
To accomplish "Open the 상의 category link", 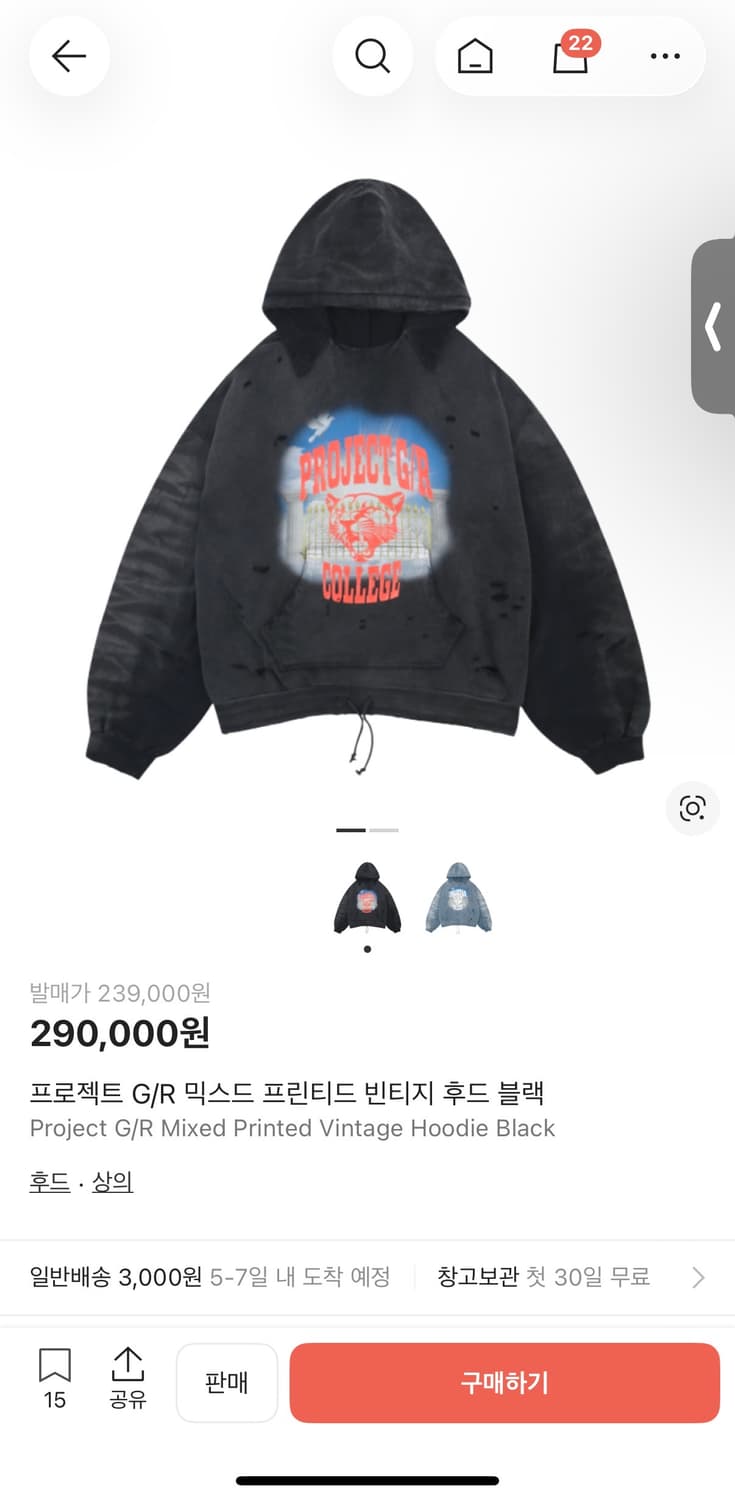I will coord(112,1182).
